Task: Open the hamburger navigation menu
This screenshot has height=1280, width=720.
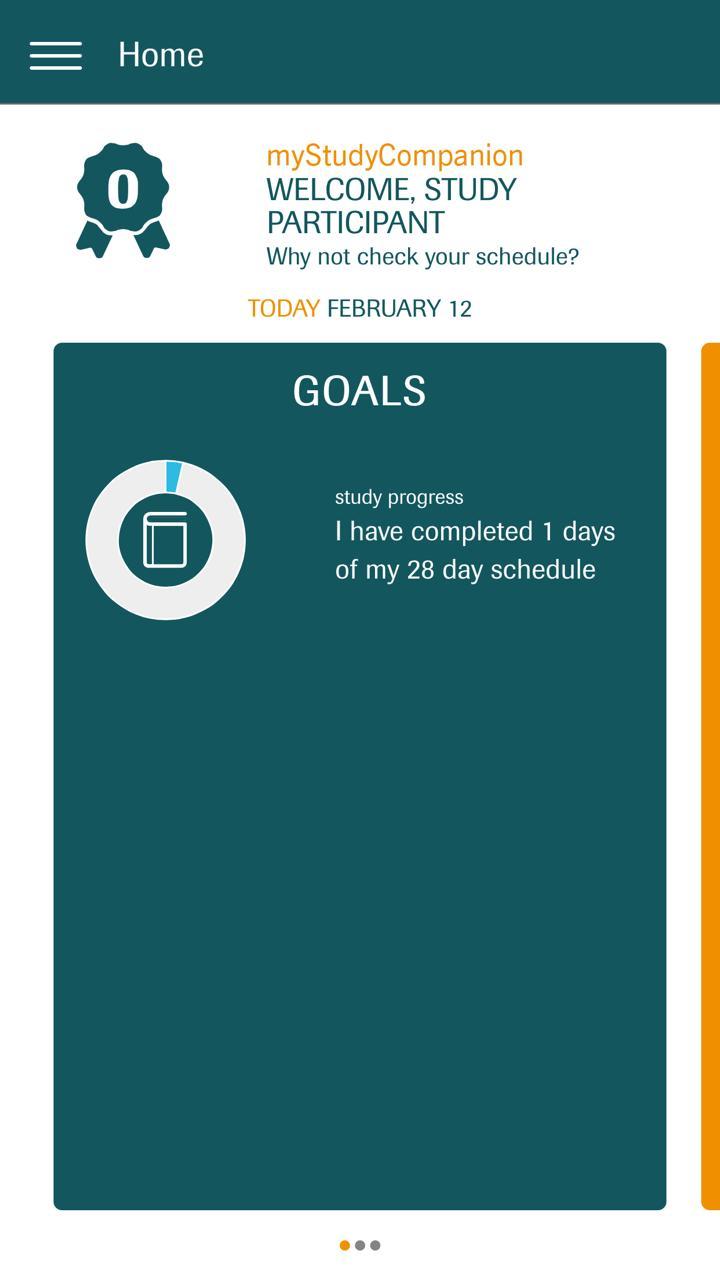Action: point(55,55)
